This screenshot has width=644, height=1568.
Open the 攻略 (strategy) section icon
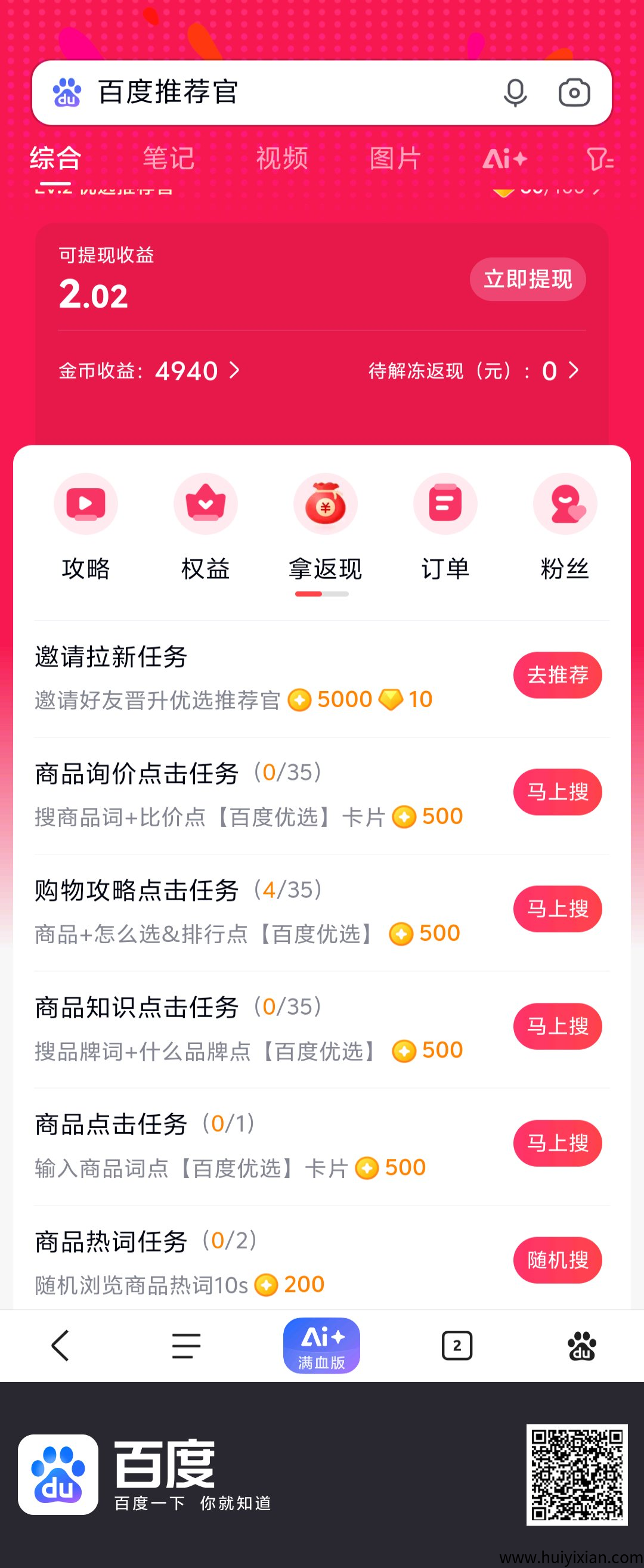[x=86, y=503]
